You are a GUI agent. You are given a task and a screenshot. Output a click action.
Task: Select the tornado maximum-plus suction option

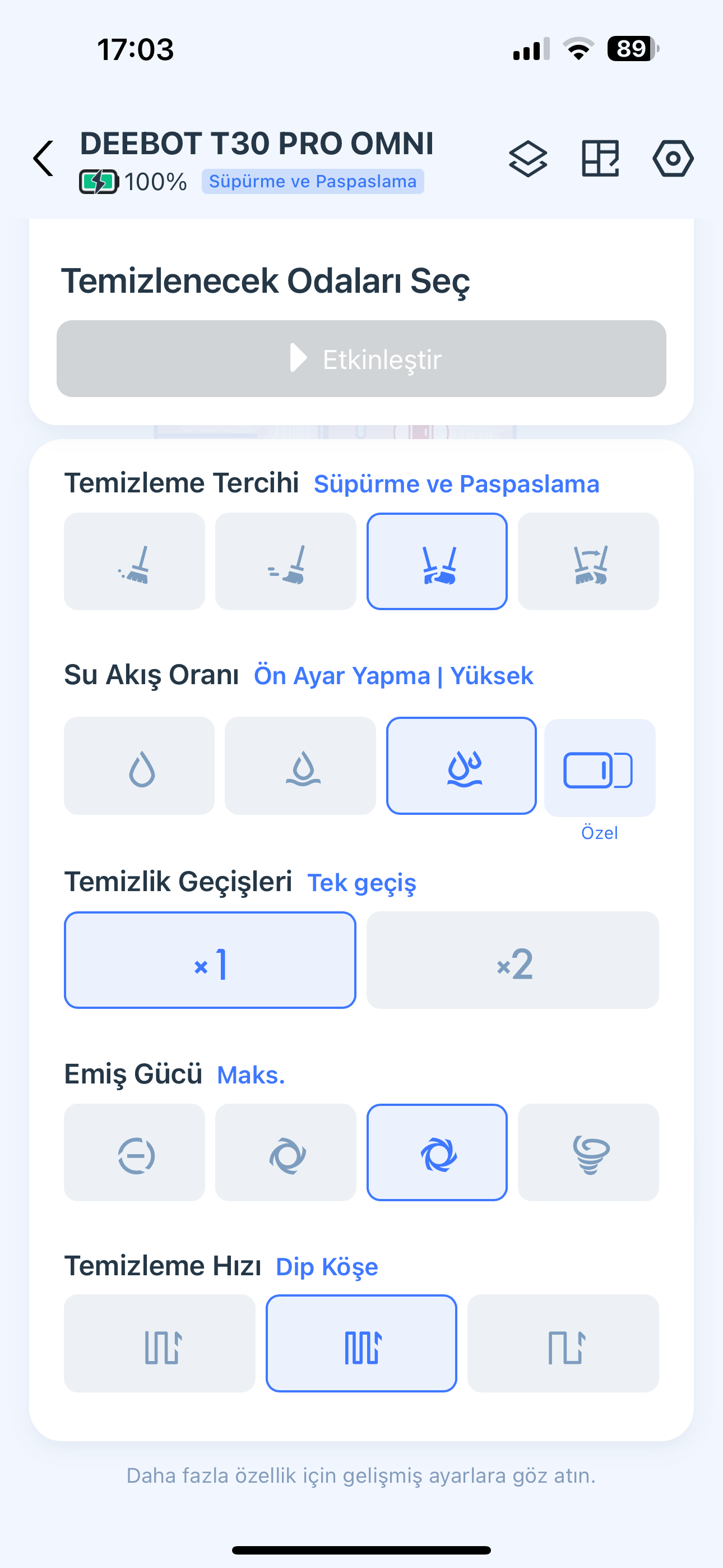tap(588, 1152)
